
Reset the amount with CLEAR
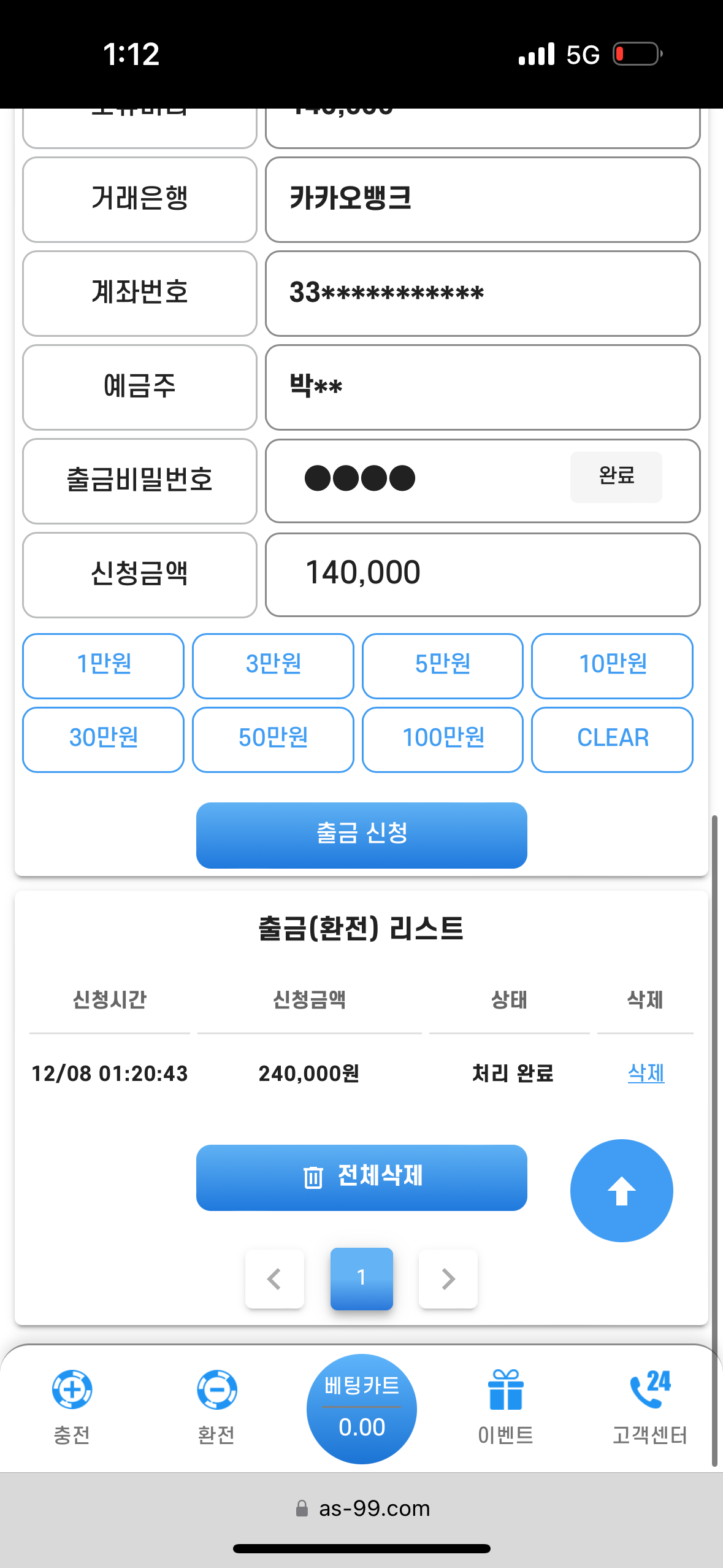612,739
